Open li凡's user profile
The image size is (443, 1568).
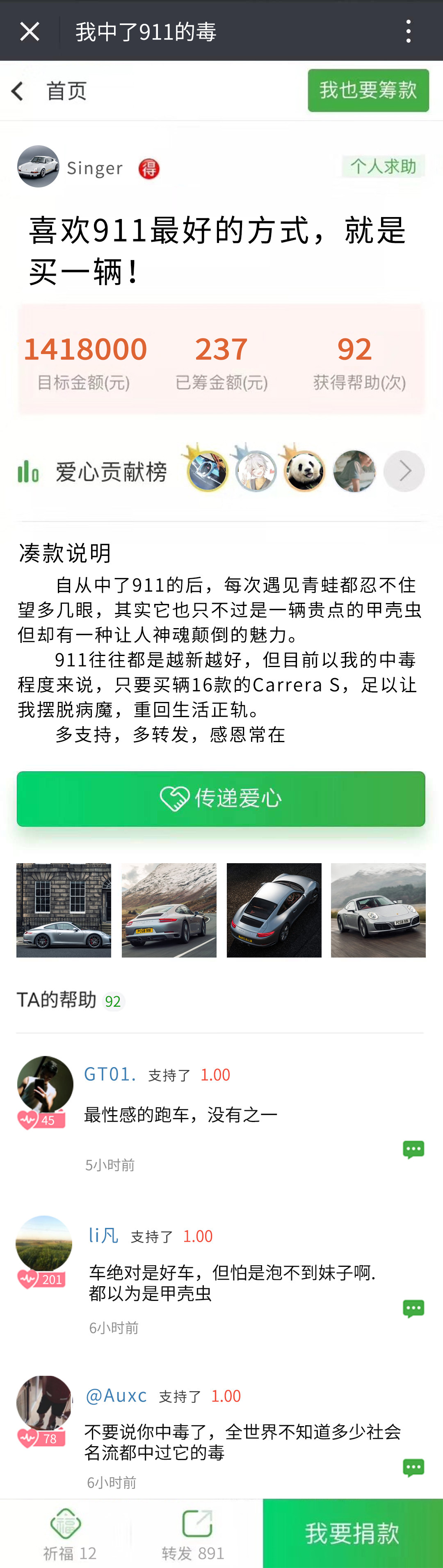(x=44, y=1243)
